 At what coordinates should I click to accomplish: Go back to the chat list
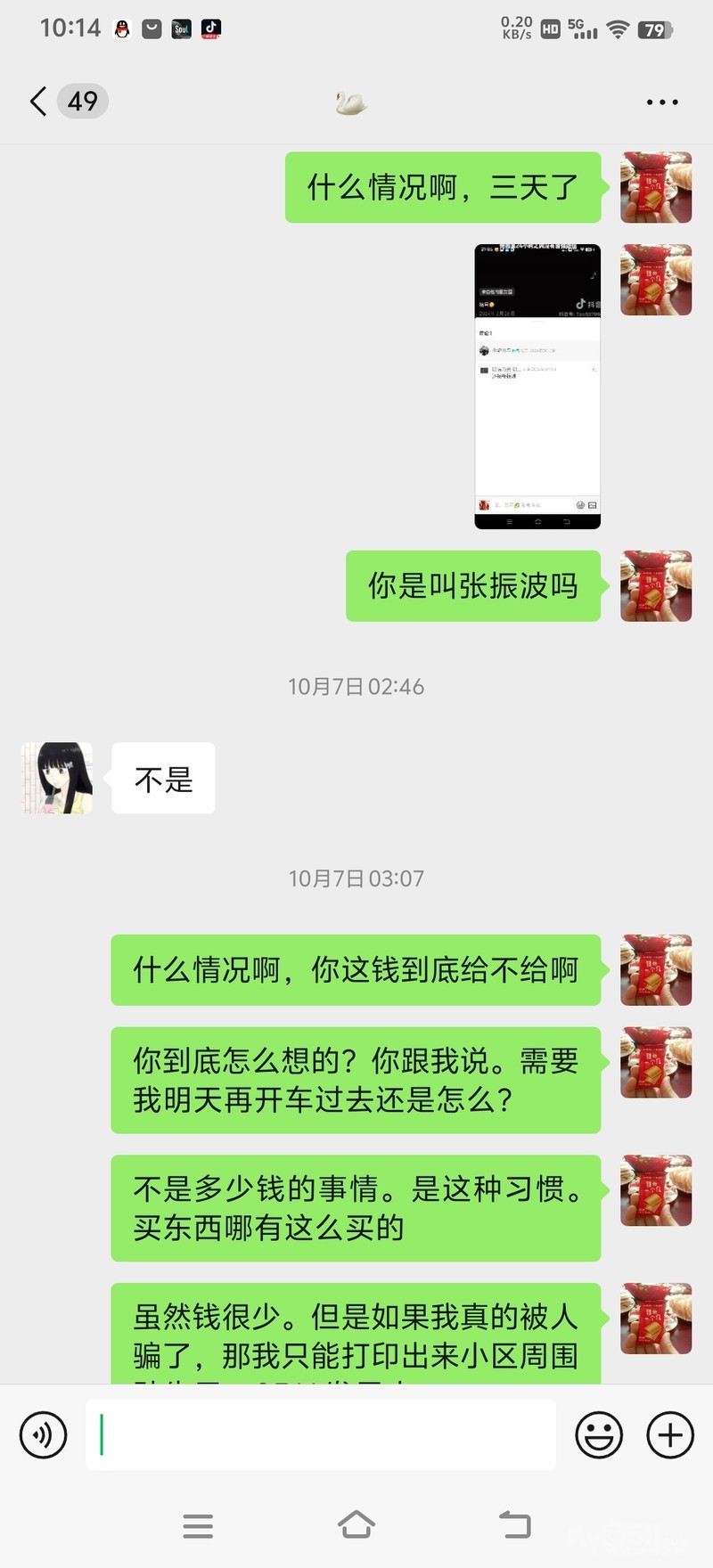point(38,102)
